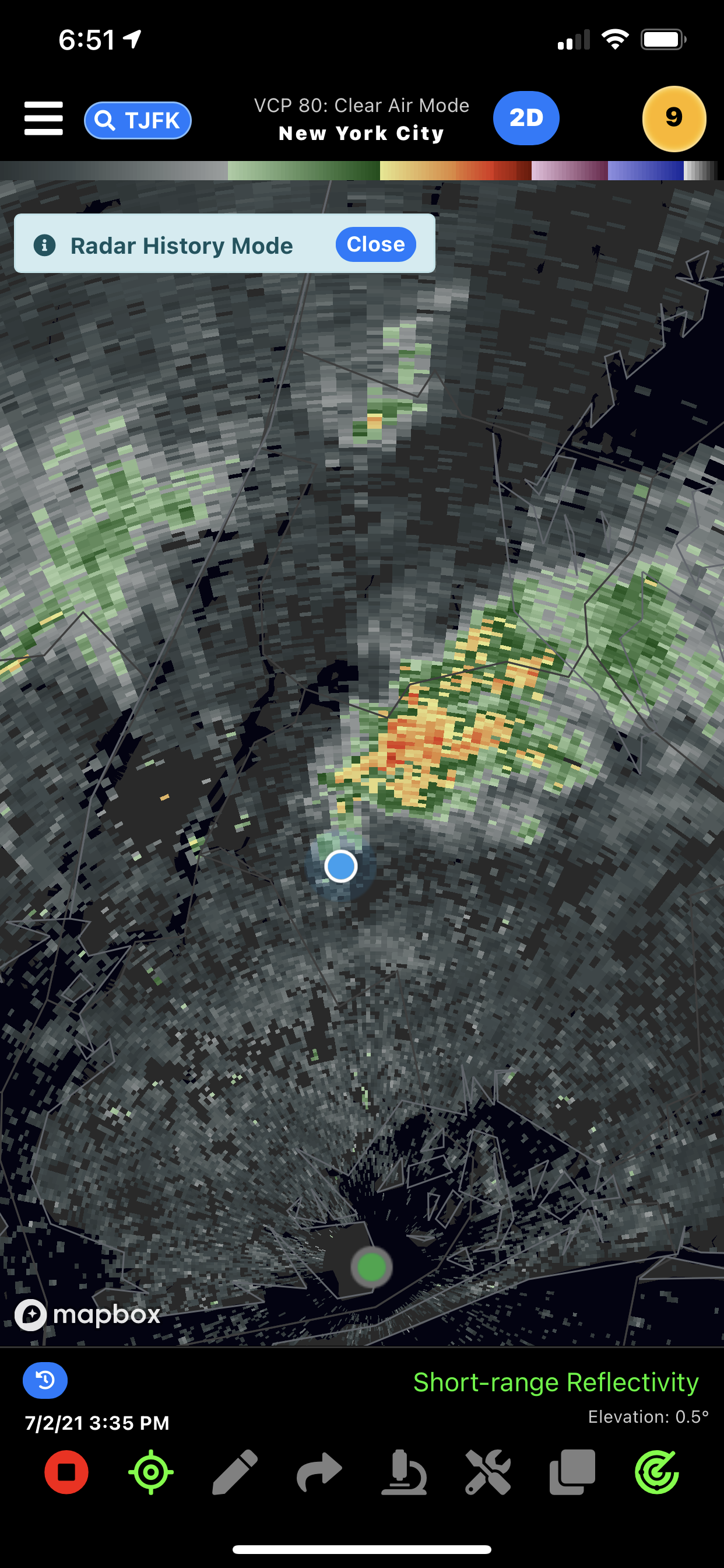Center map on current location
The height and width of the screenshot is (1568, 724).
tap(151, 1472)
